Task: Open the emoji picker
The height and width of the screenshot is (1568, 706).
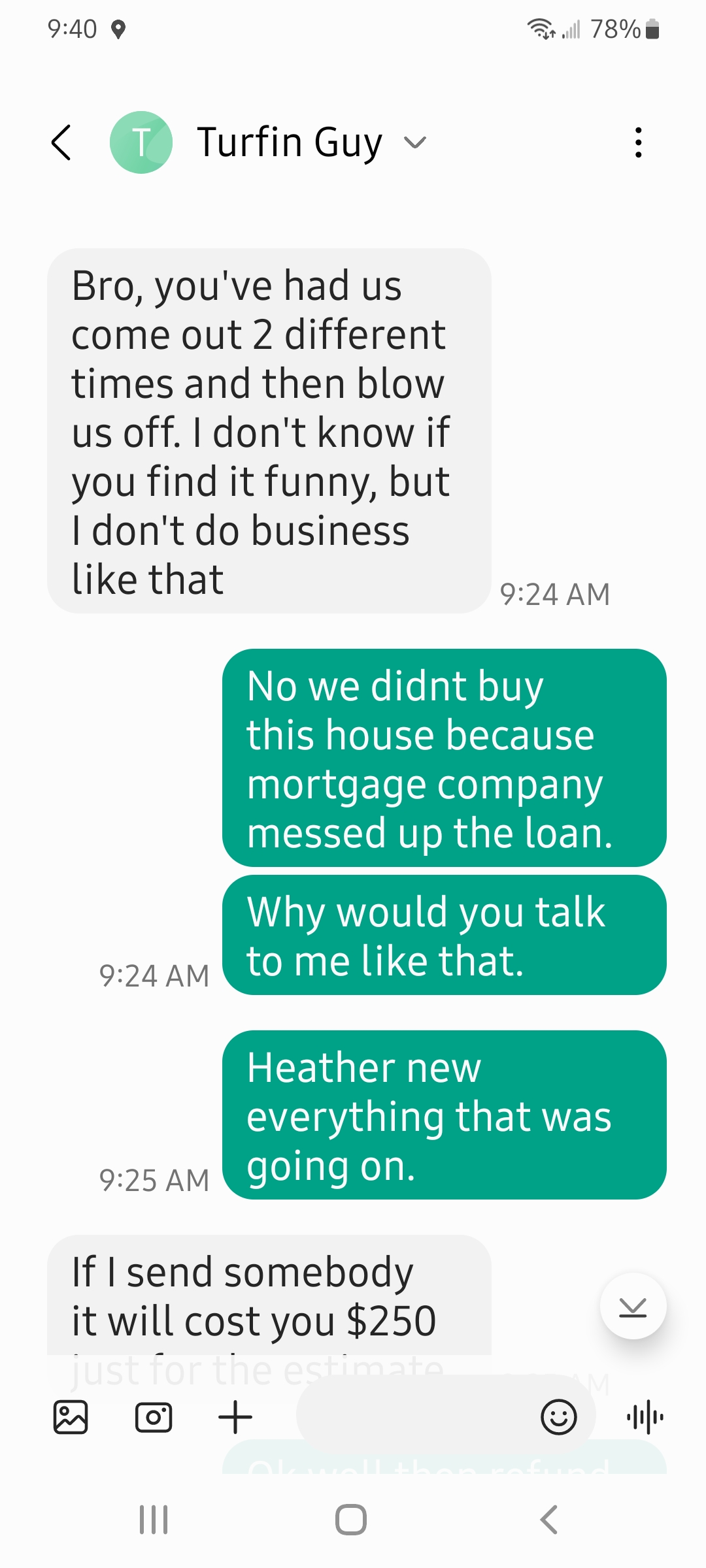Action: pos(559,1417)
